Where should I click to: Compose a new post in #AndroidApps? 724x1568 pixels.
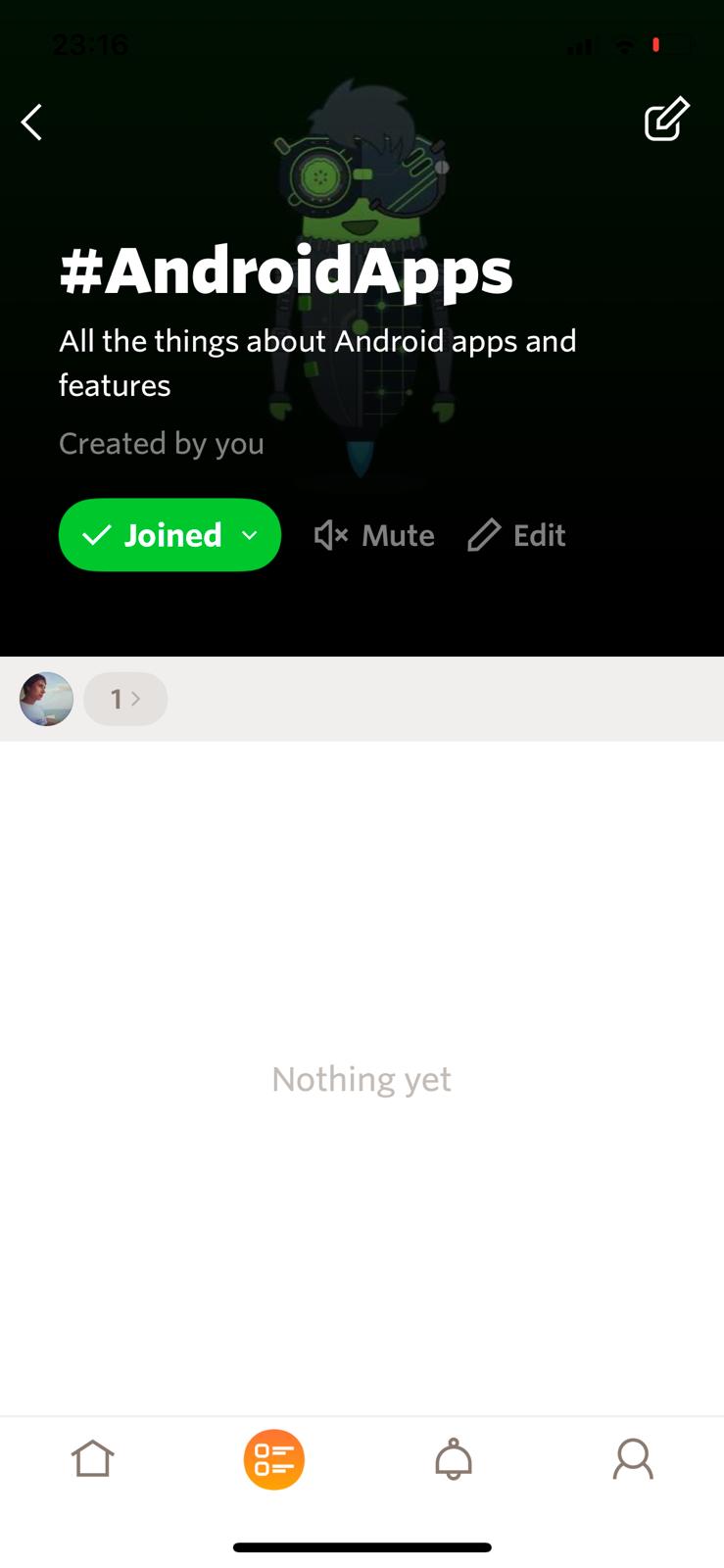tap(666, 121)
